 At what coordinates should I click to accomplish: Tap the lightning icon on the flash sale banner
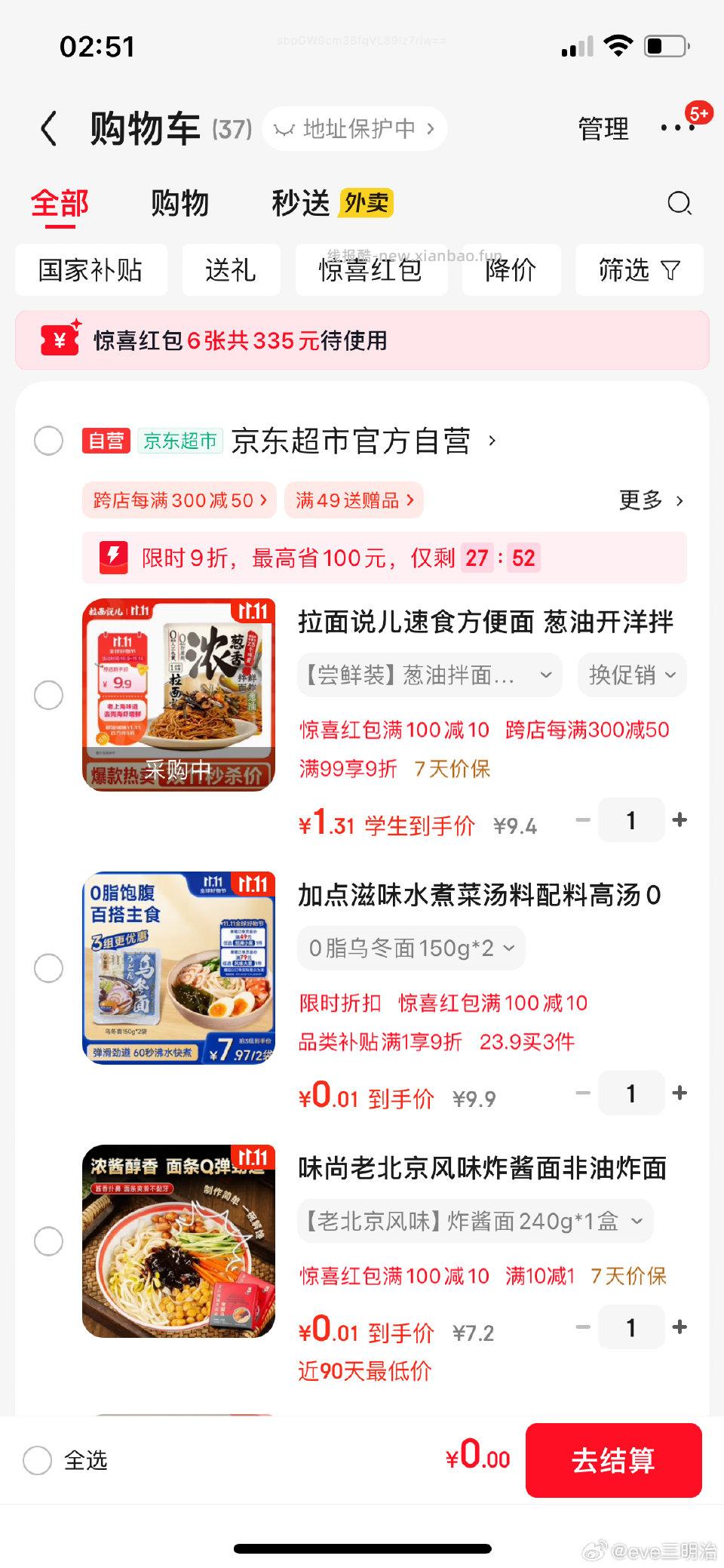click(112, 558)
